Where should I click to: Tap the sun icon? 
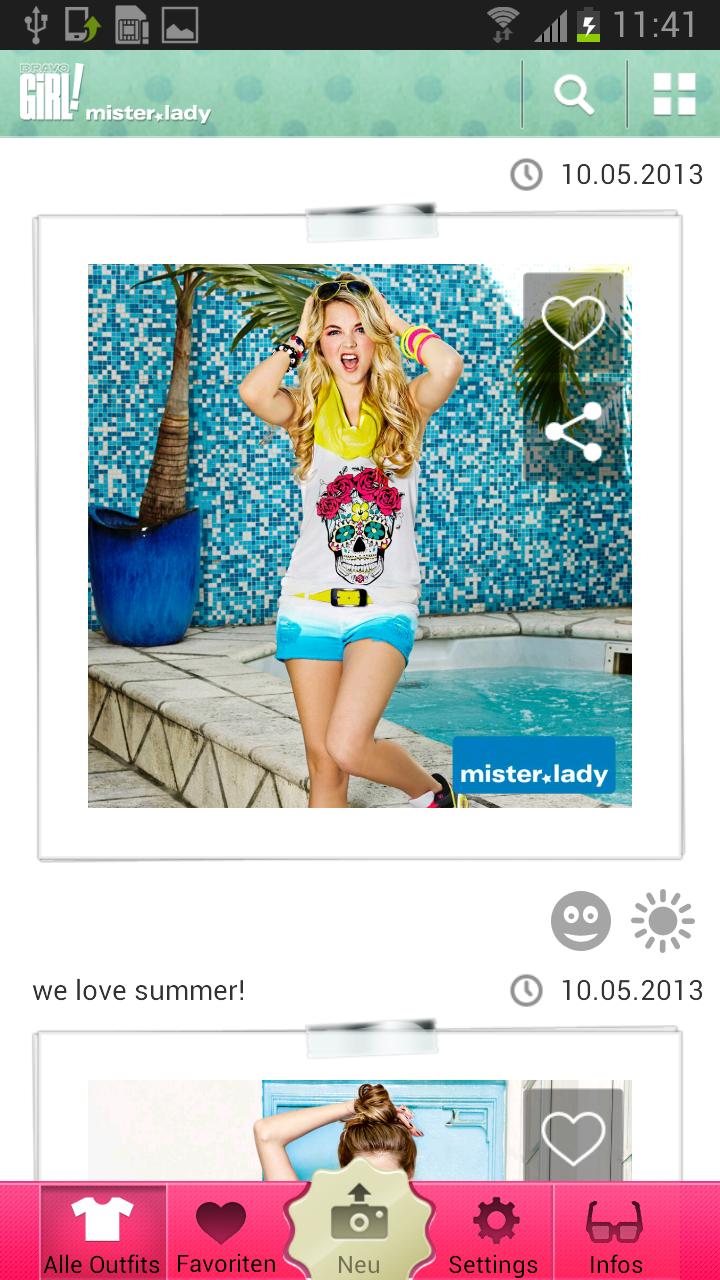point(663,921)
